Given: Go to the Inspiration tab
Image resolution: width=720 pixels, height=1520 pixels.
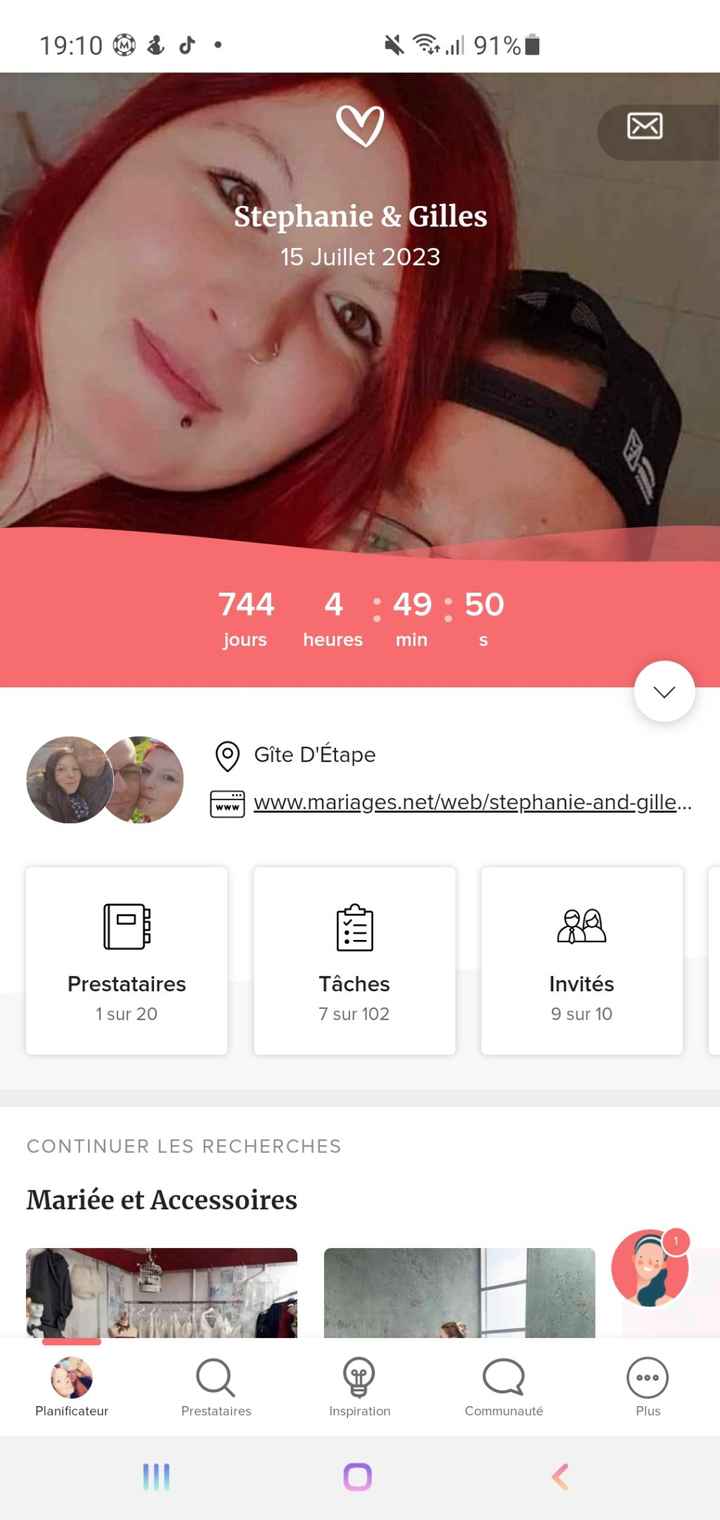Looking at the screenshot, I should point(360,1387).
